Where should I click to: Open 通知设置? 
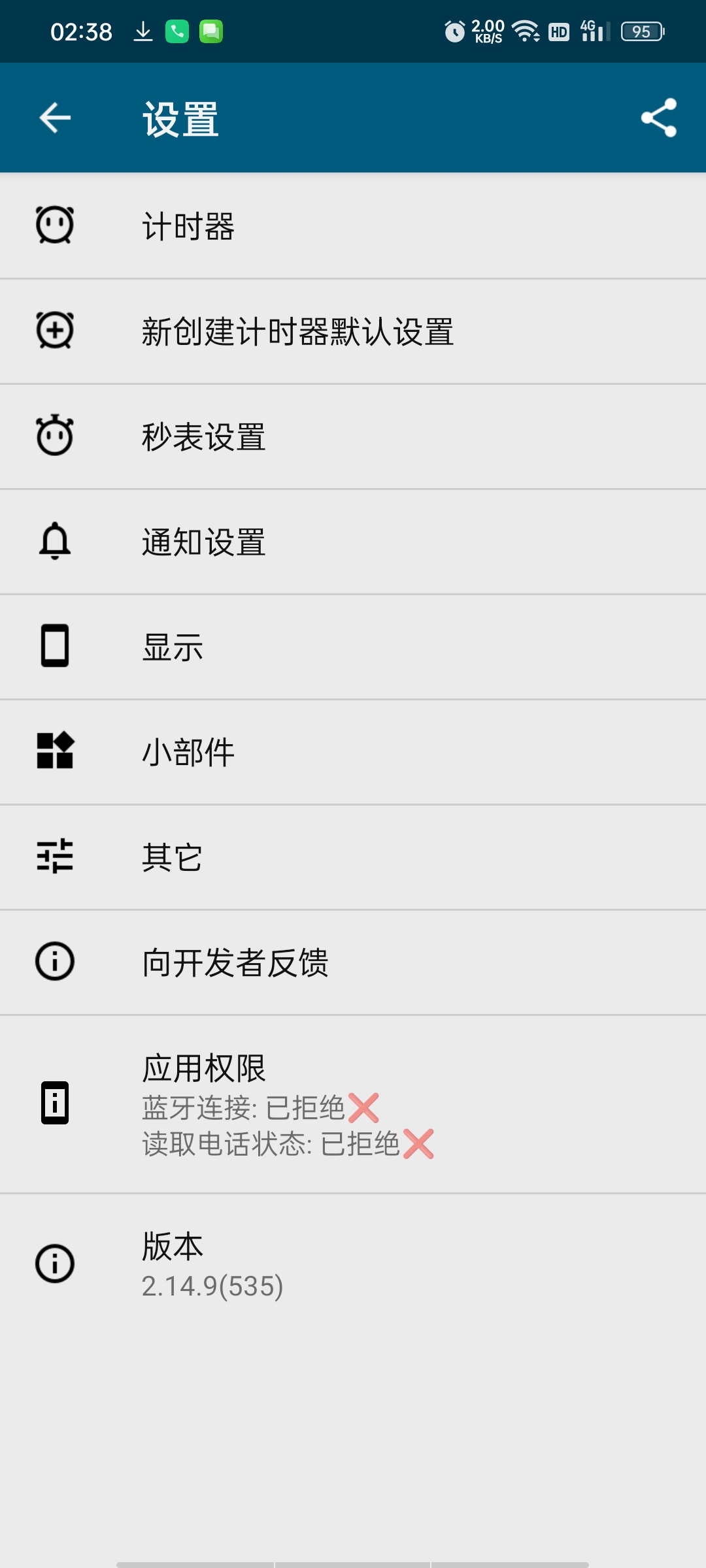click(353, 542)
